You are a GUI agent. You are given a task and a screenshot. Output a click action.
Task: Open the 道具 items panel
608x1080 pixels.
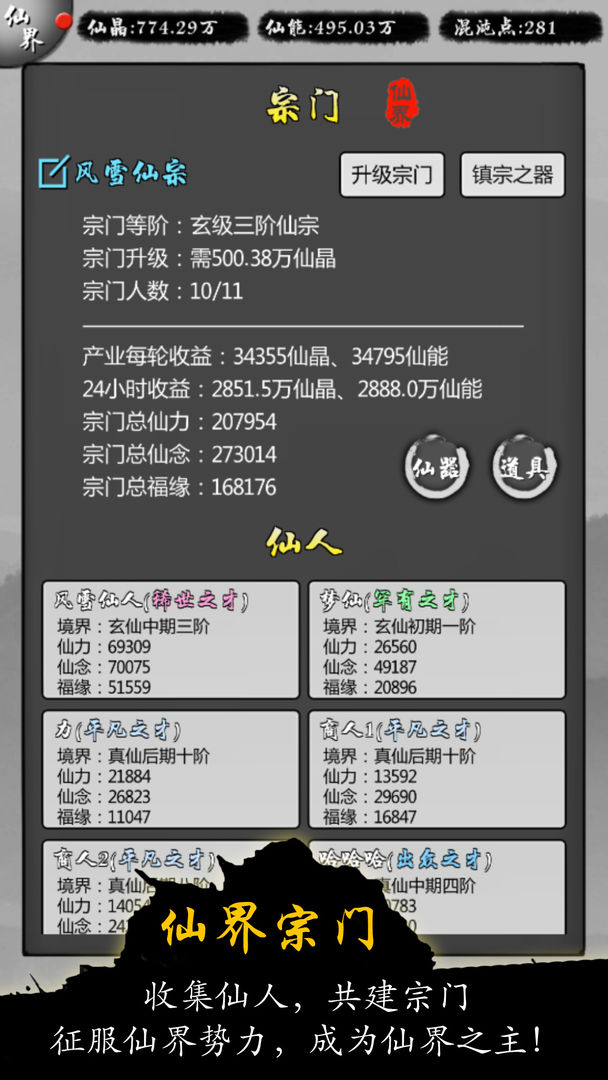coord(524,468)
